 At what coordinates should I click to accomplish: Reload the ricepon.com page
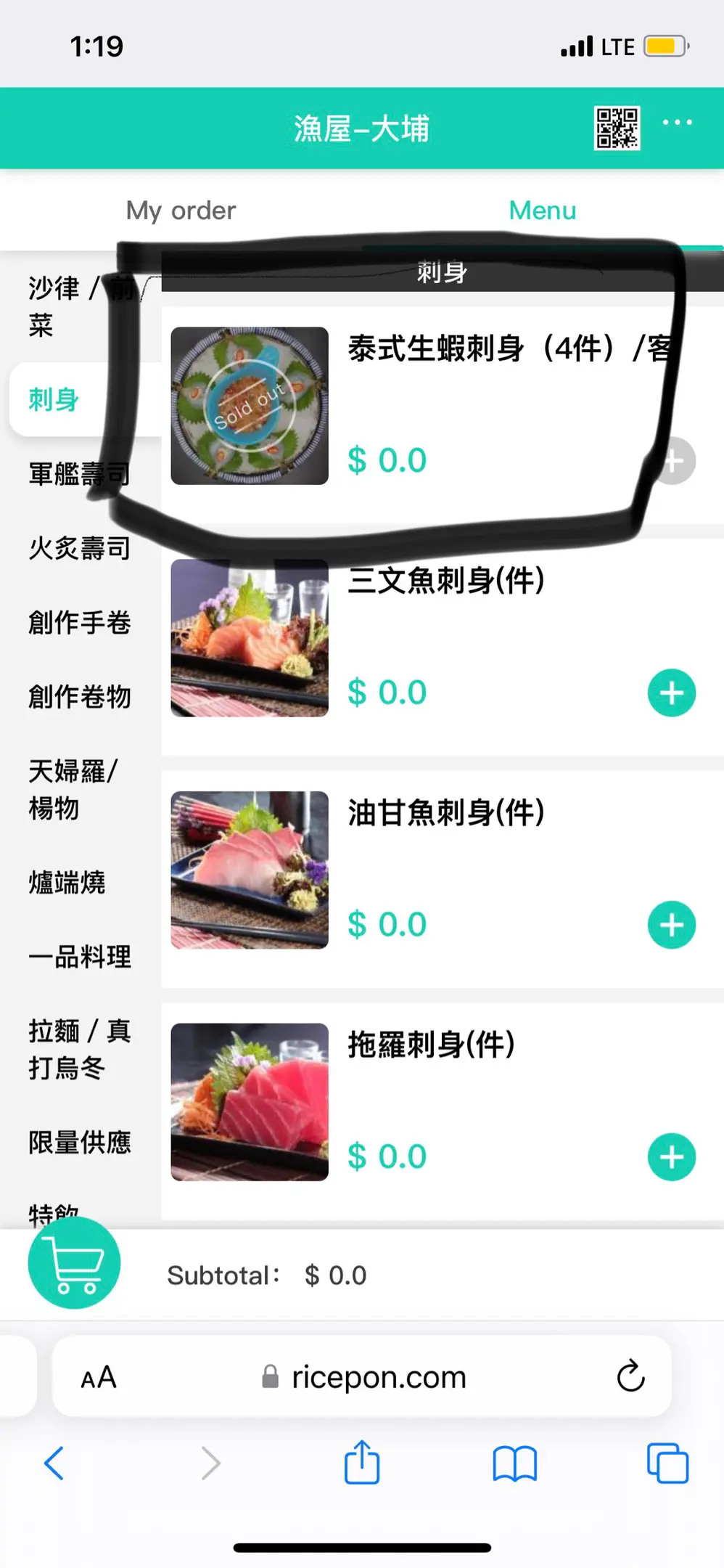630,1376
